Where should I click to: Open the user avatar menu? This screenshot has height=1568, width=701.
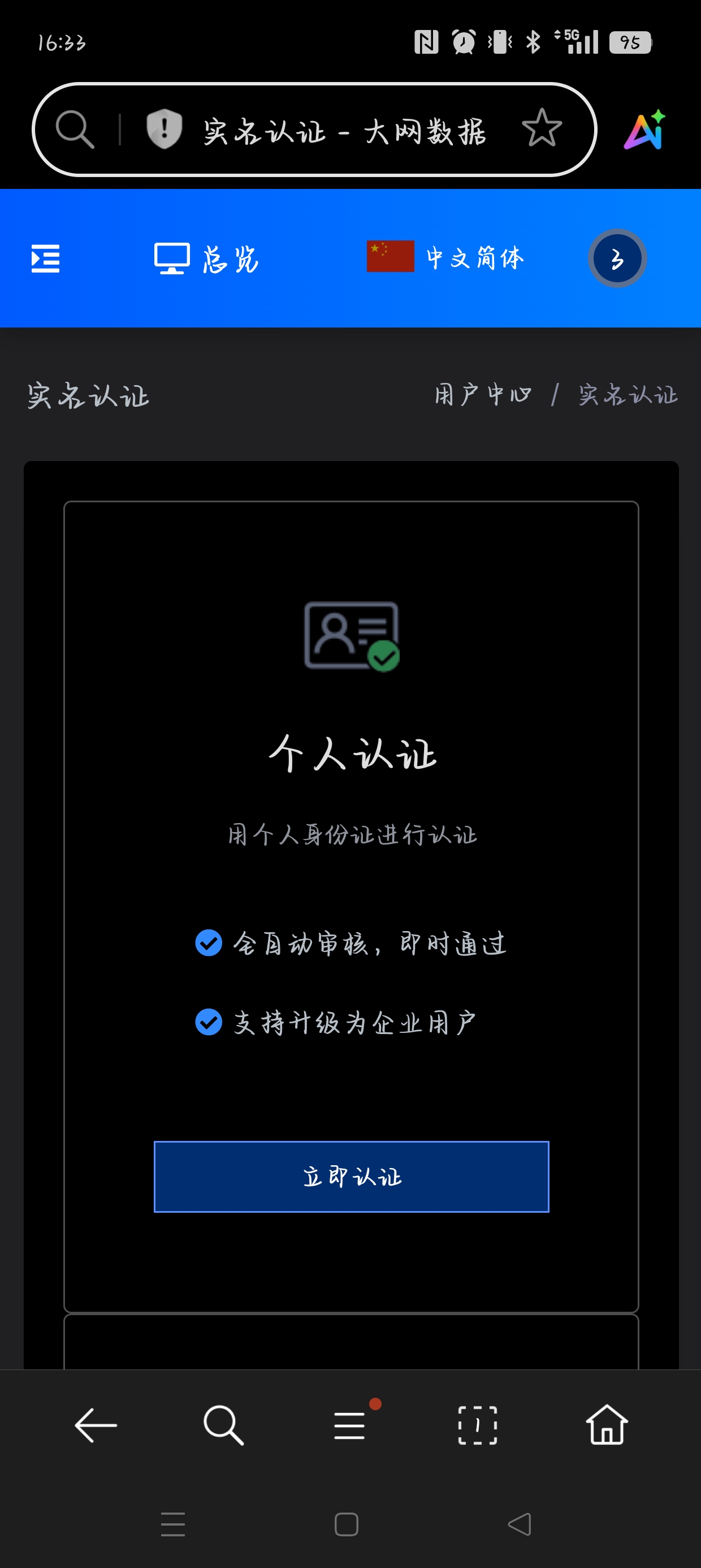point(617,259)
